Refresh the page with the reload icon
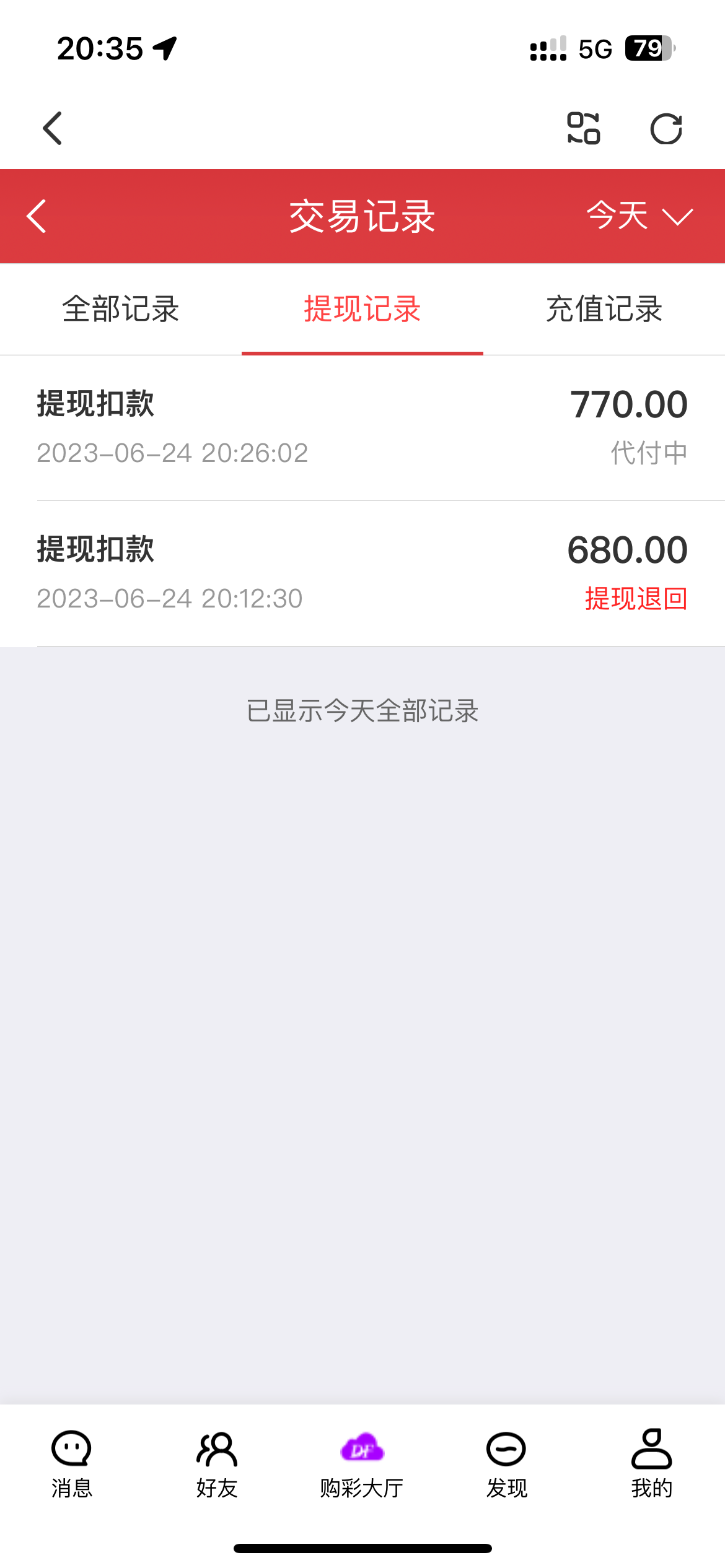Viewport: 725px width, 1568px height. [666, 129]
